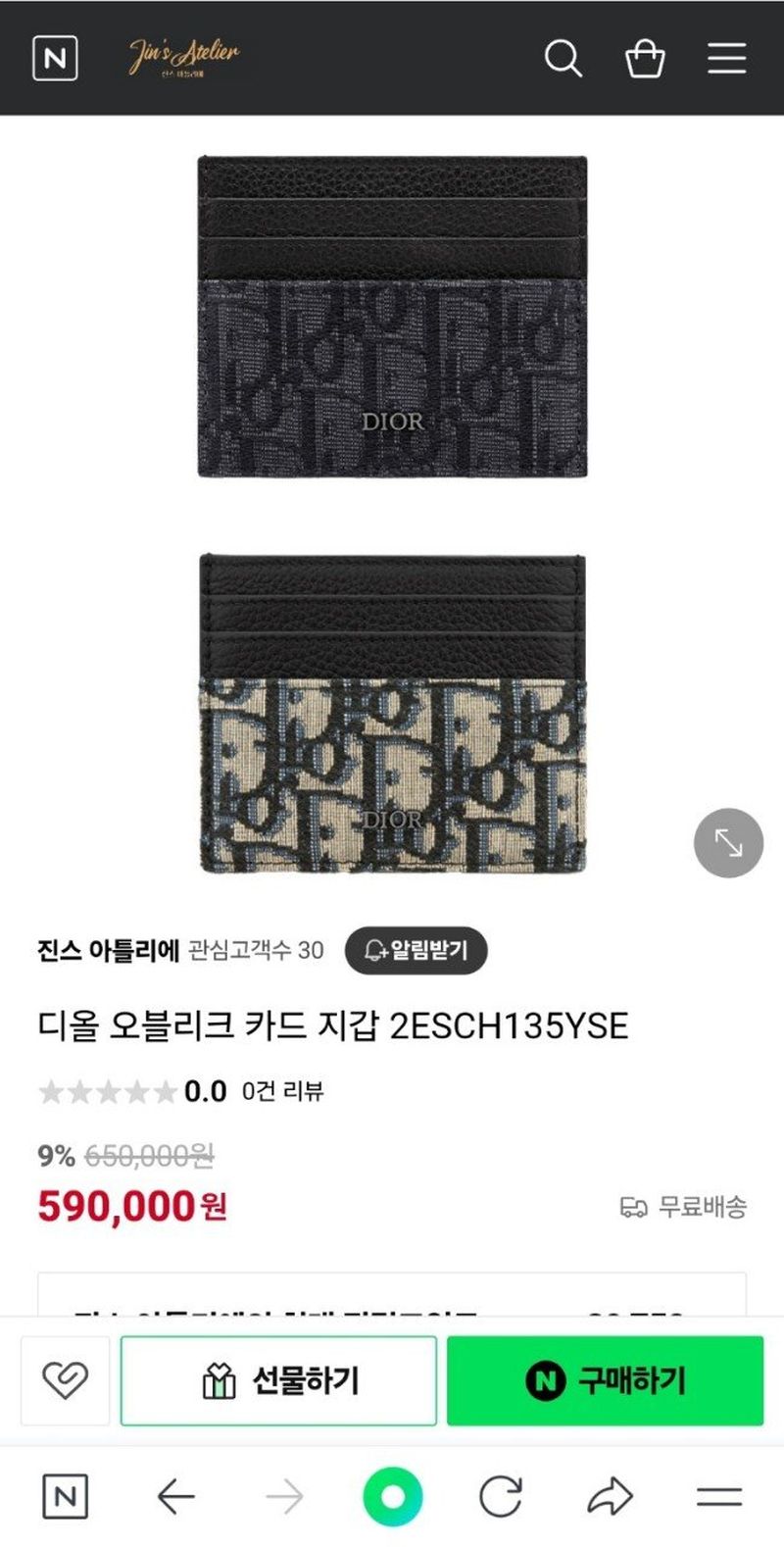Tap the 선물하기 gift button
The image size is (784, 1547).
tap(278, 1380)
